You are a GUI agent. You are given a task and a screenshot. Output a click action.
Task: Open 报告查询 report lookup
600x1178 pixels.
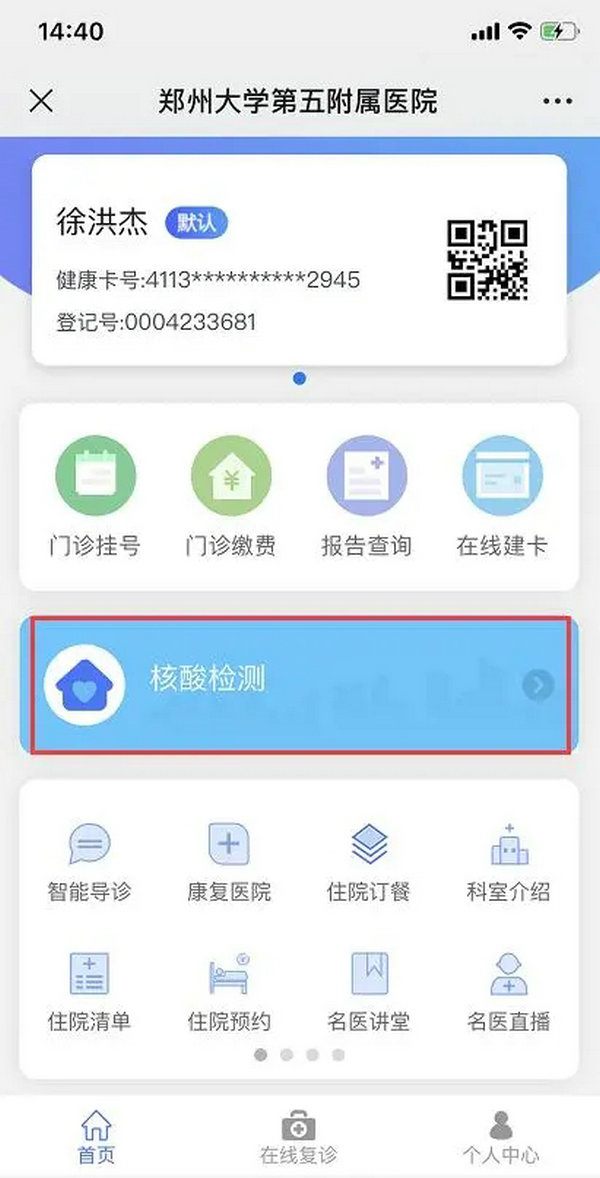[366, 497]
